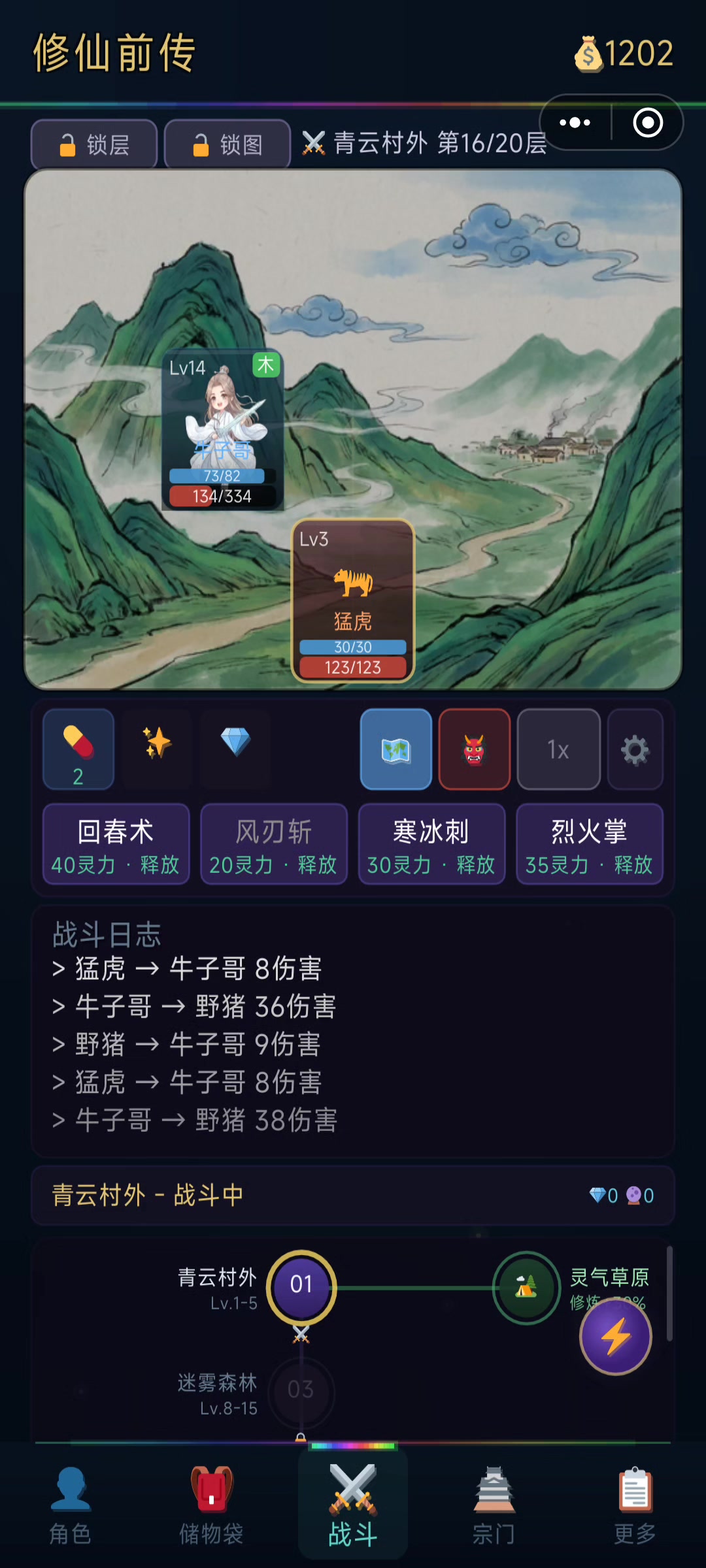Screen dimensions: 706x1568
Task: Cast the 烈火掌 skill
Action: click(x=589, y=844)
